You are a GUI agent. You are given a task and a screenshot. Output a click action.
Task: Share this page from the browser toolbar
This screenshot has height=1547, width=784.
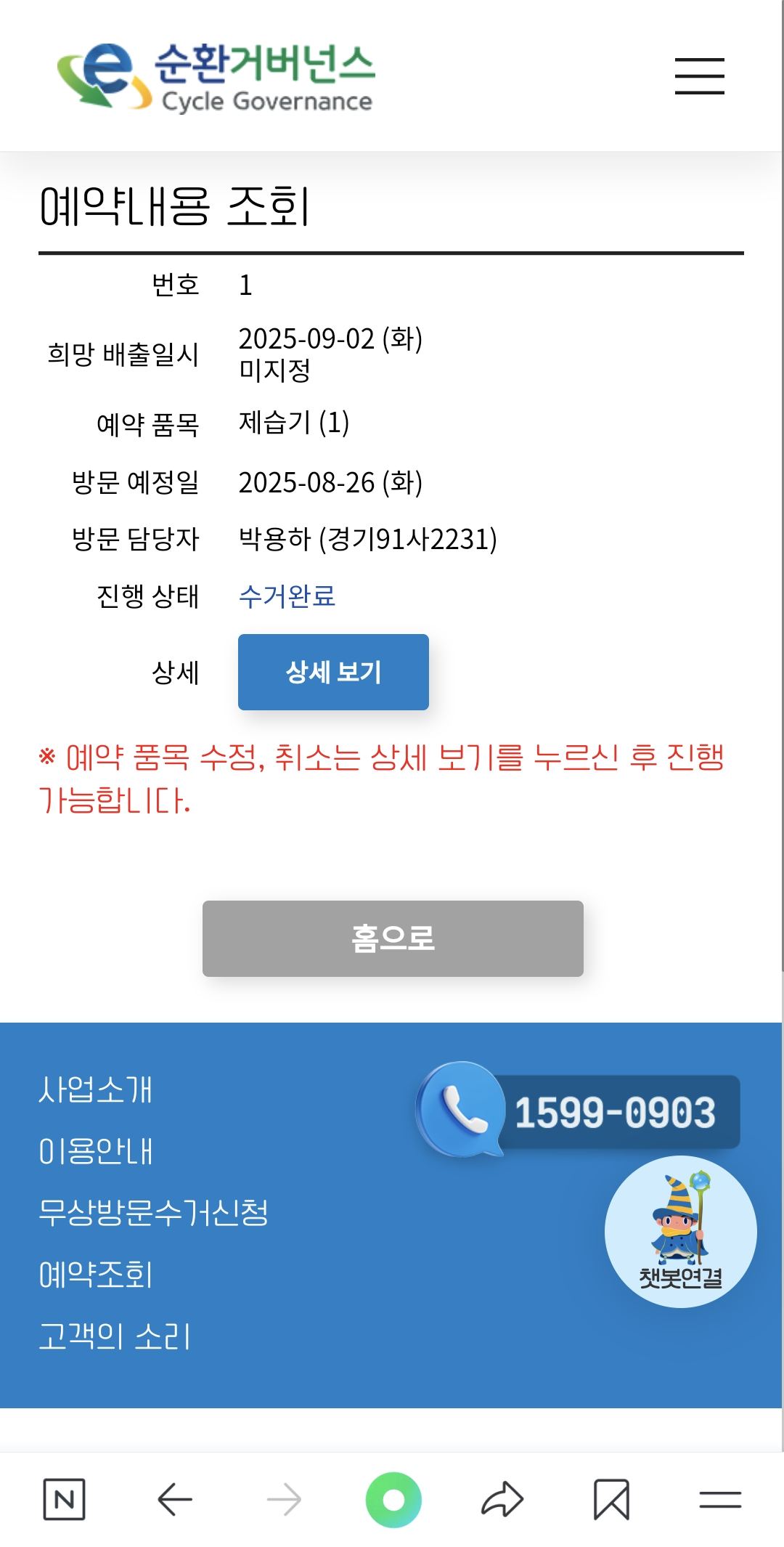(502, 1499)
